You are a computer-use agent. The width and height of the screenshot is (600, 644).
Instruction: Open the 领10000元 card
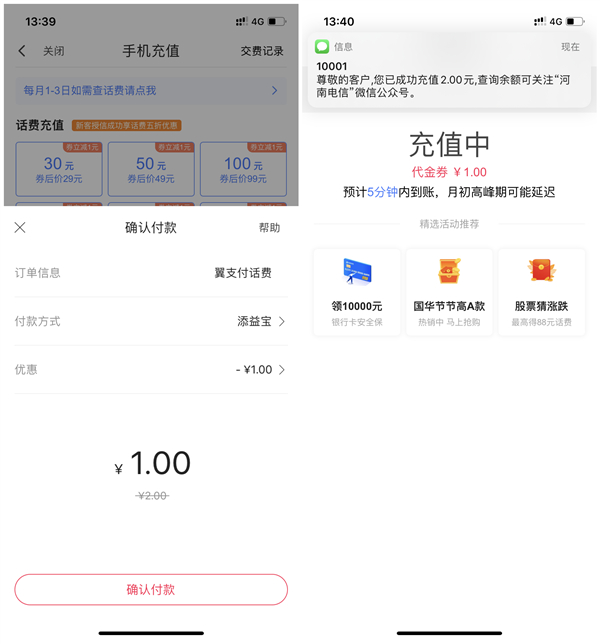click(x=357, y=291)
